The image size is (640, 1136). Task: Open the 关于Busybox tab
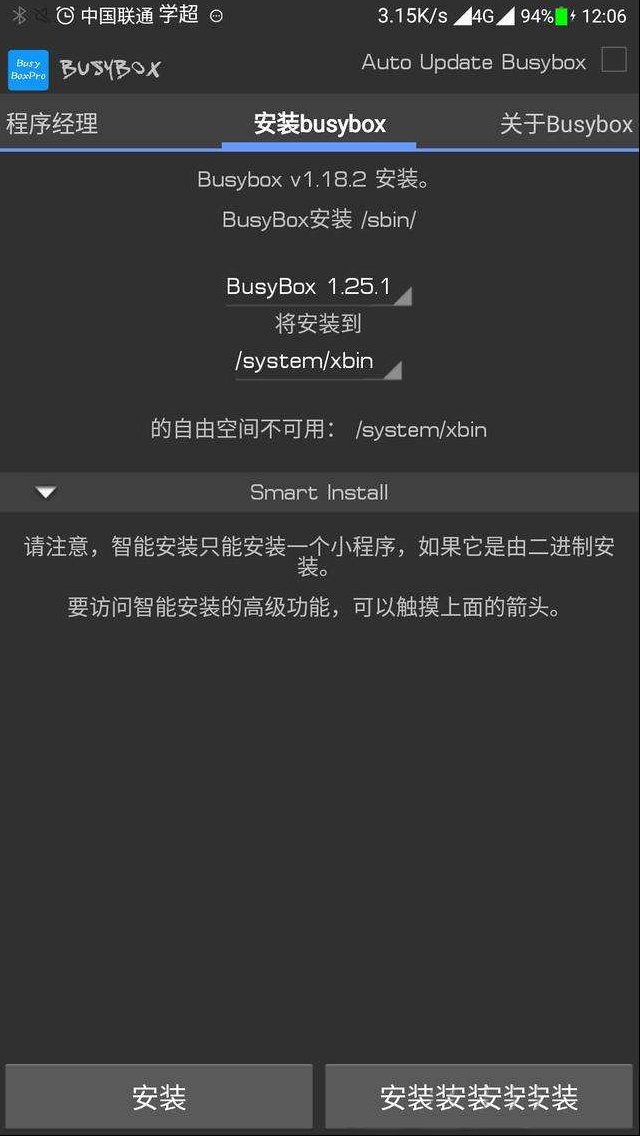566,124
